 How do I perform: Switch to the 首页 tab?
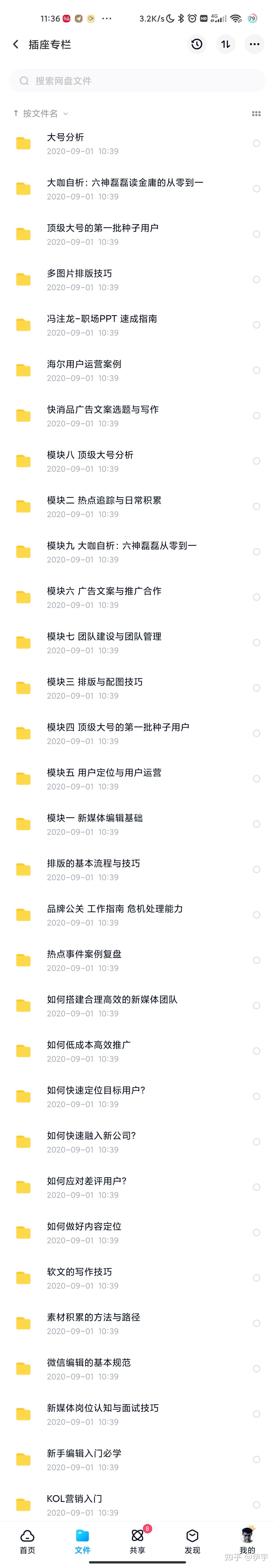pyautogui.click(x=27, y=1541)
